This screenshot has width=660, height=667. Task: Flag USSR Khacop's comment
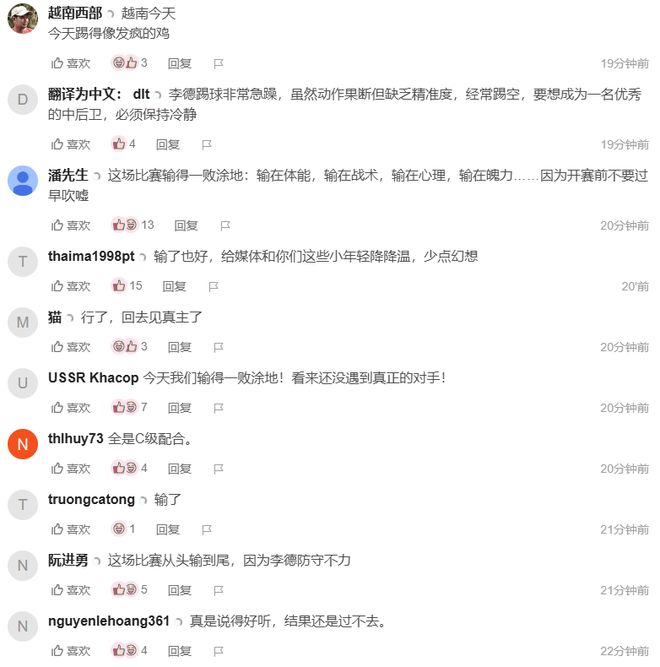tap(218, 408)
